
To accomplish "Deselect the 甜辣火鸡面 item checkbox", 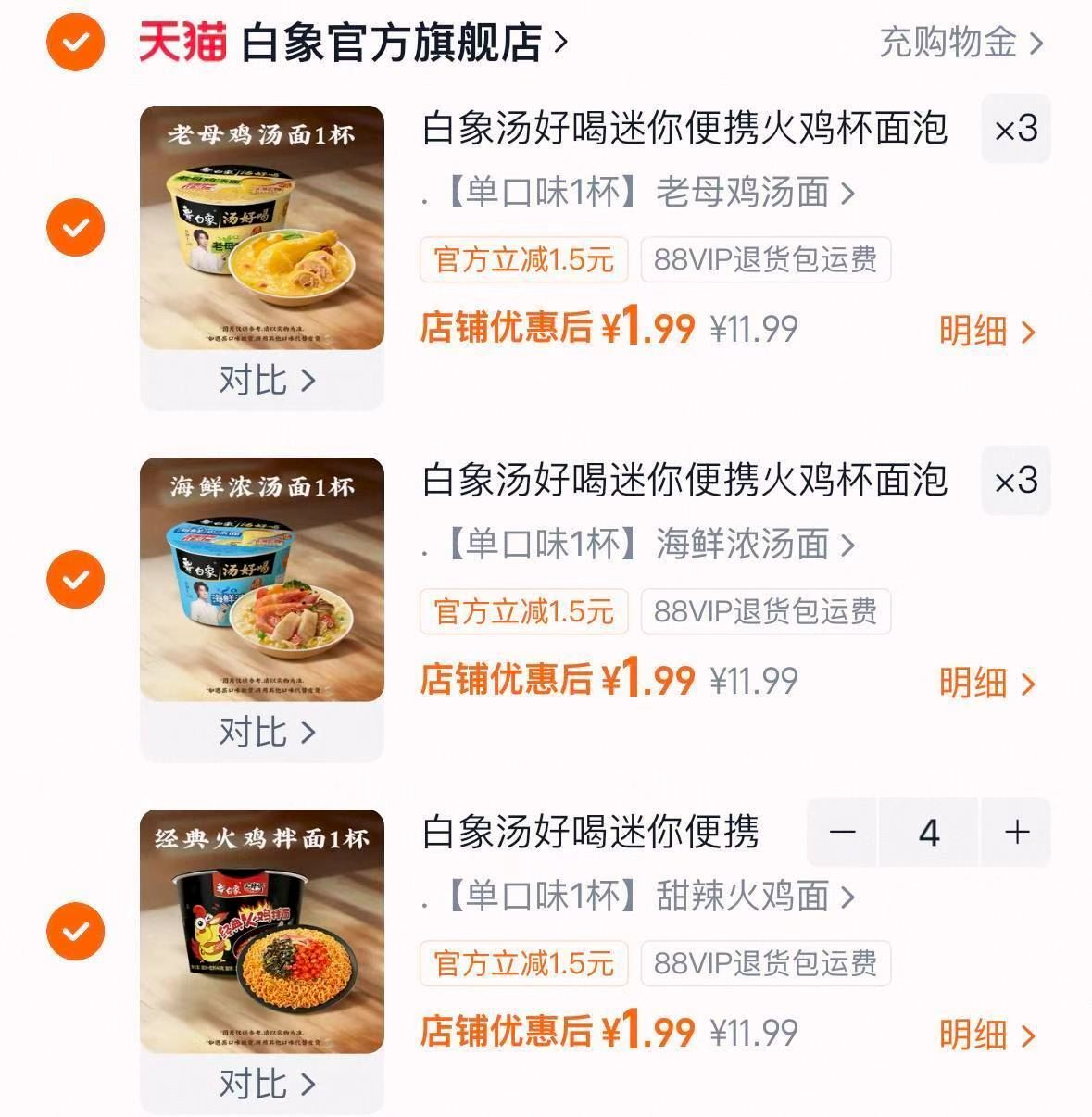I will point(75,931).
